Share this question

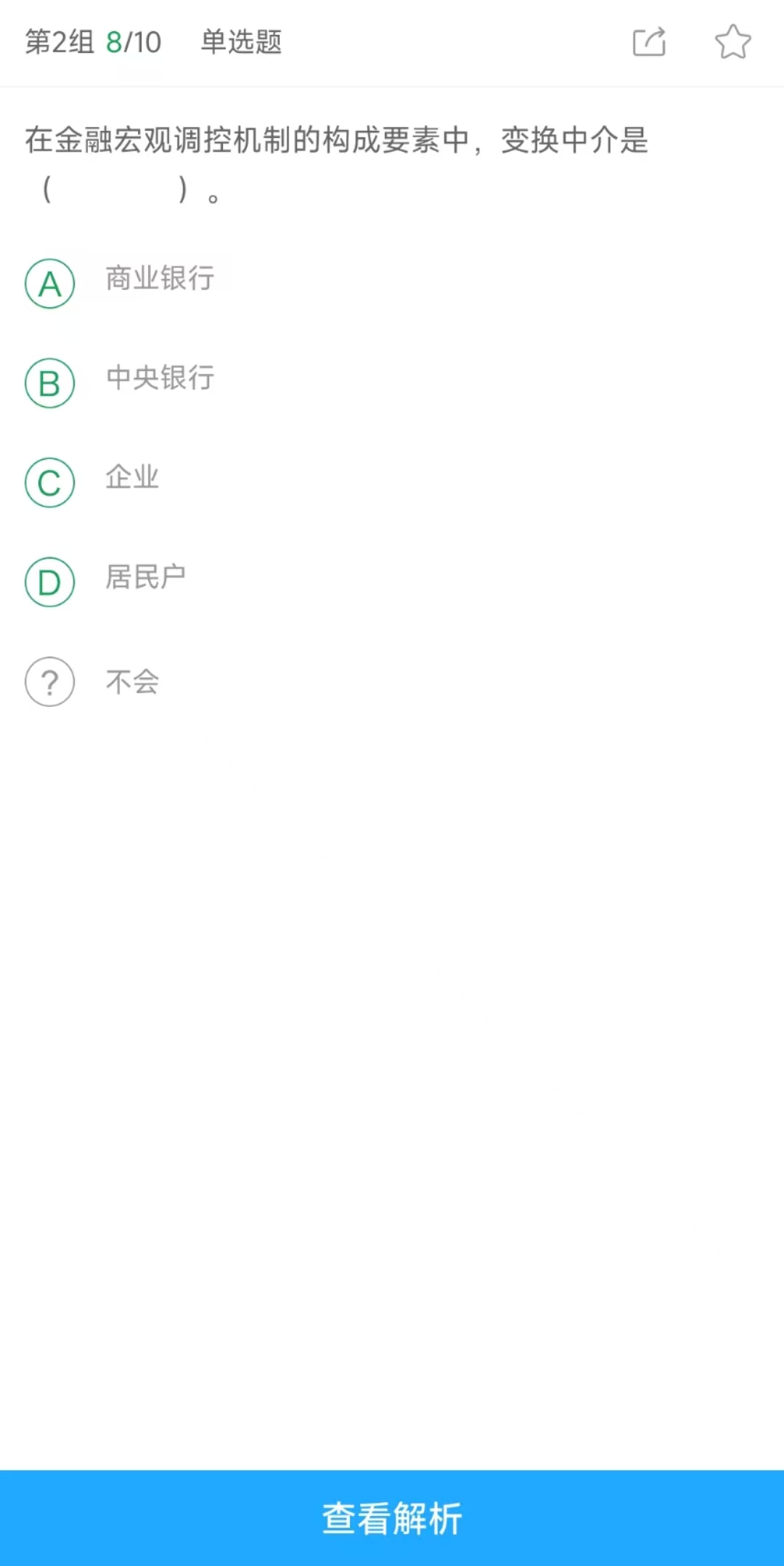(x=649, y=41)
